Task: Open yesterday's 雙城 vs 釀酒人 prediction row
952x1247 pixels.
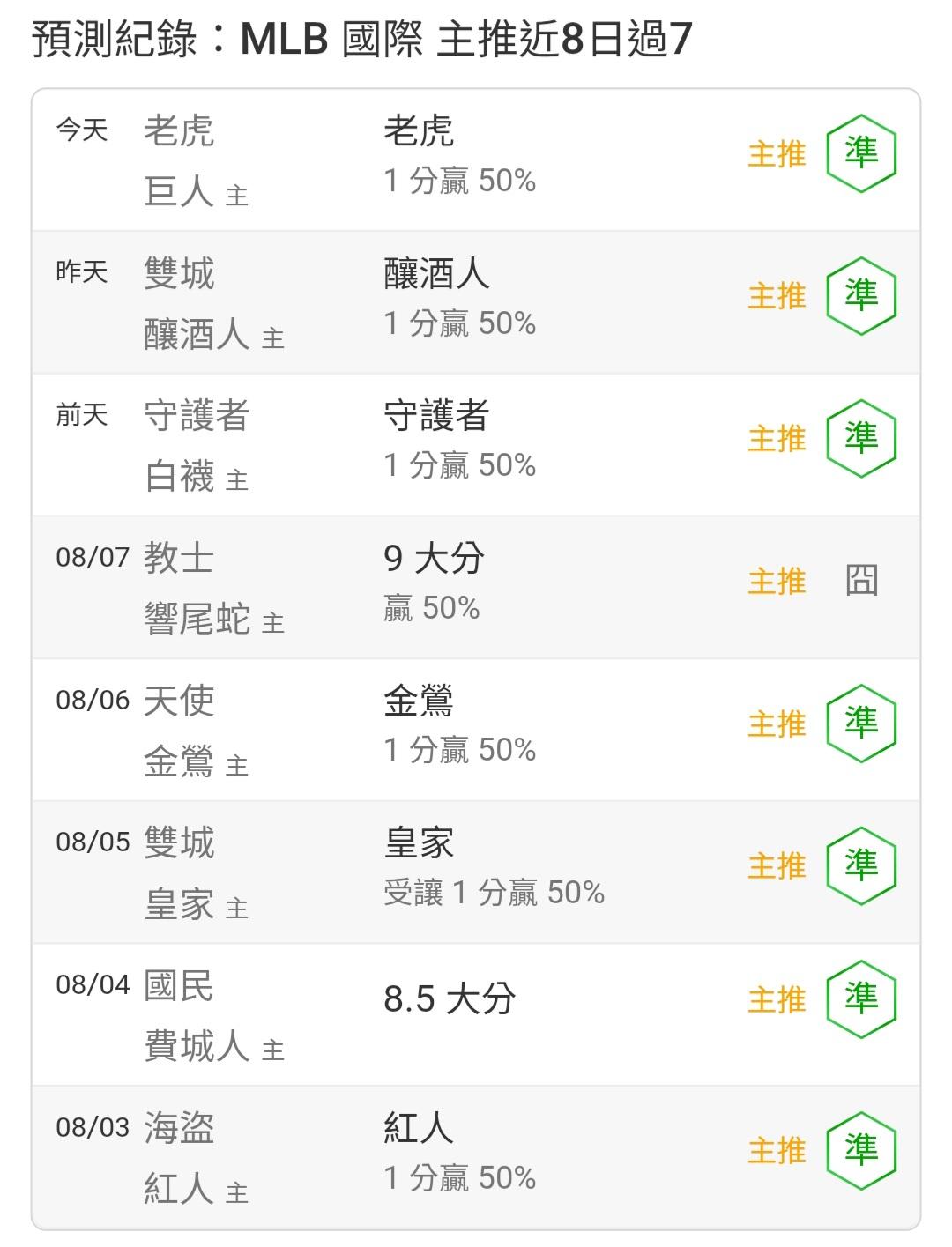Action: [x=476, y=302]
